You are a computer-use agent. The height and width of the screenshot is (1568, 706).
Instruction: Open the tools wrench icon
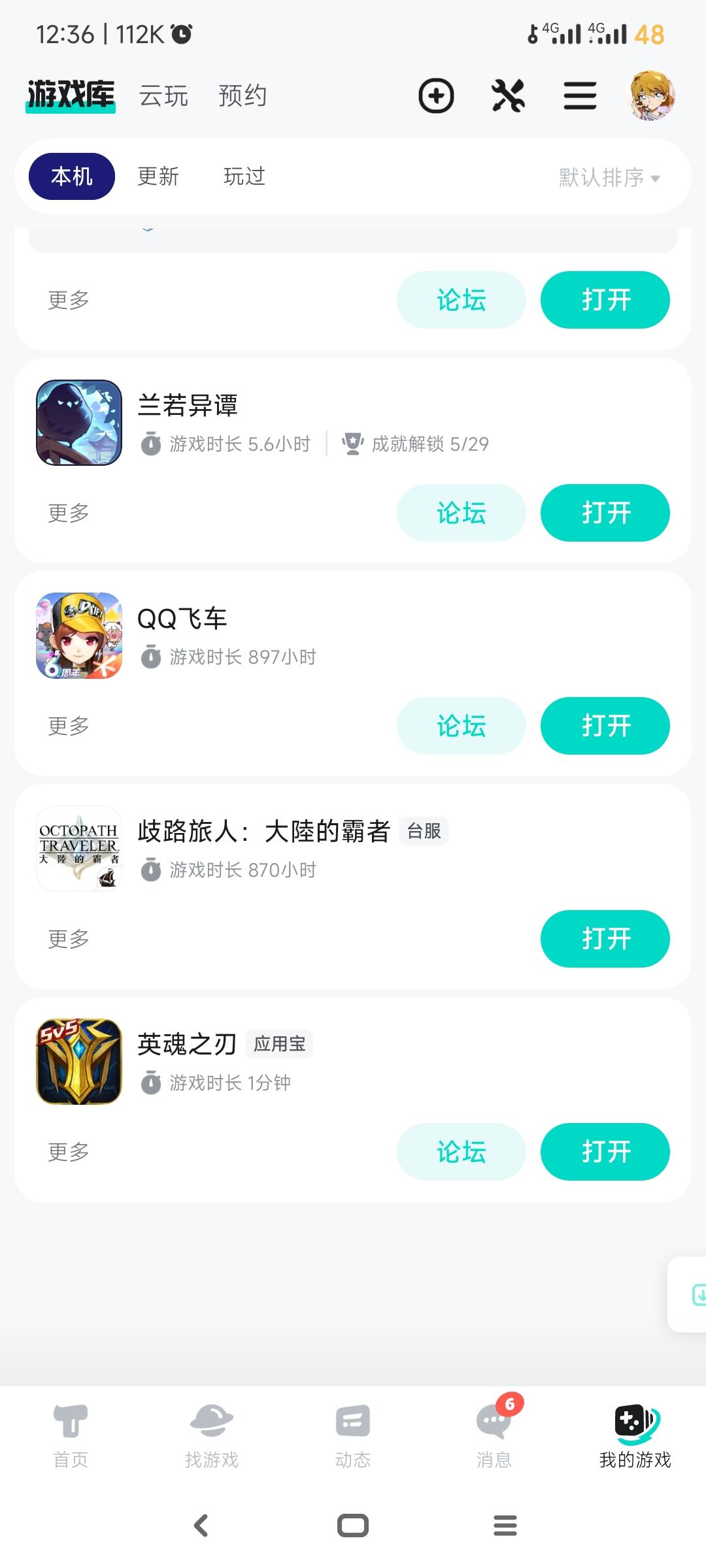(x=509, y=95)
